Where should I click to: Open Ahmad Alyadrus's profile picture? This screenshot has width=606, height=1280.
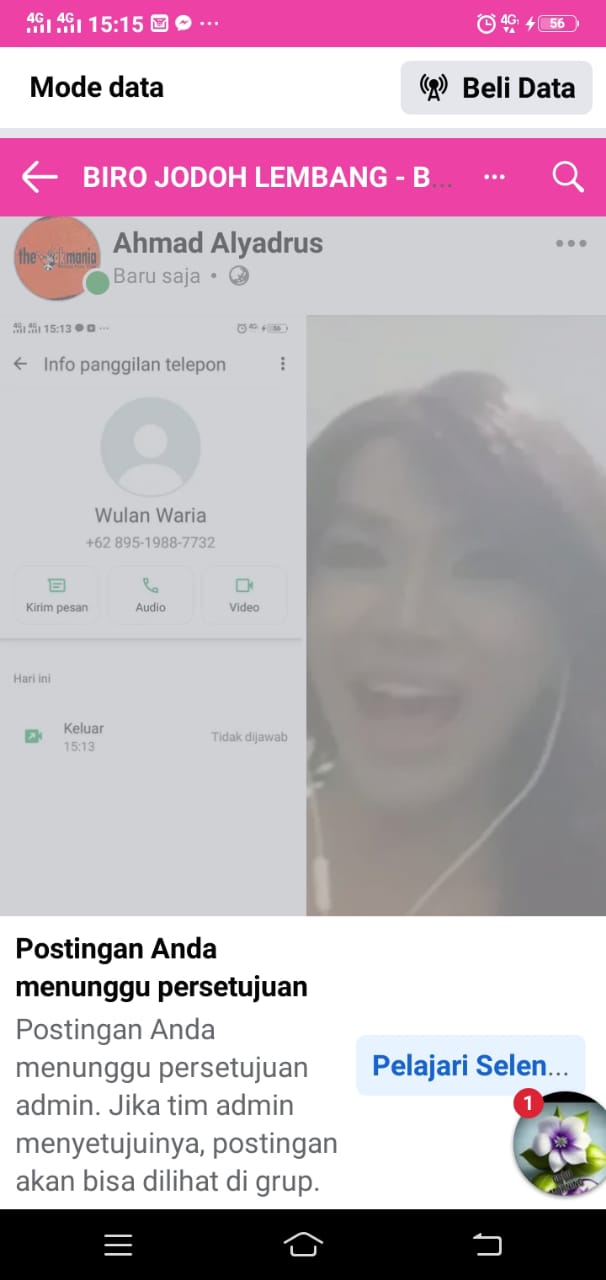[59, 258]
